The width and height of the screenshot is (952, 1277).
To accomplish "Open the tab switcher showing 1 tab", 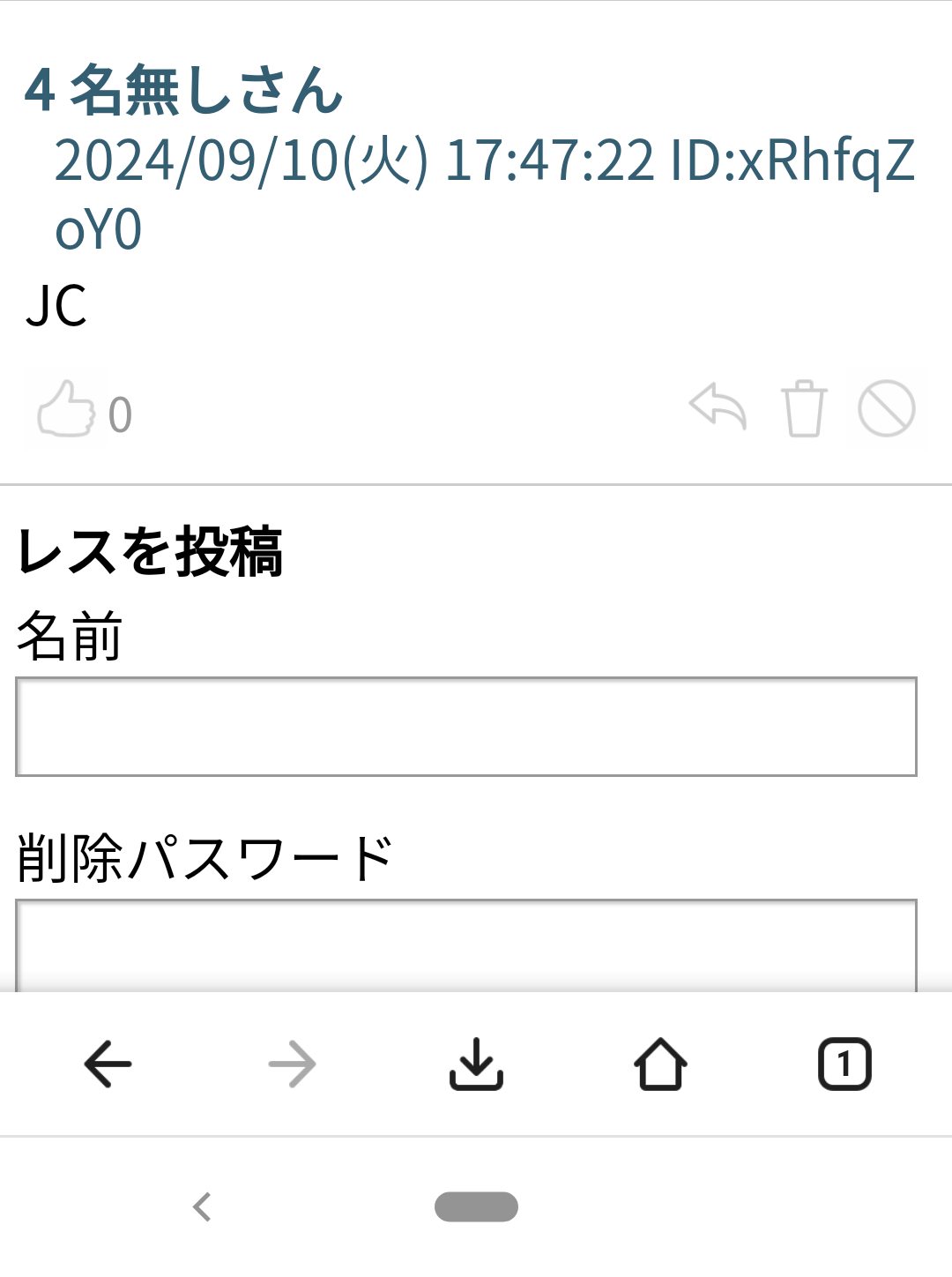I will click(x=843, y=1064).
